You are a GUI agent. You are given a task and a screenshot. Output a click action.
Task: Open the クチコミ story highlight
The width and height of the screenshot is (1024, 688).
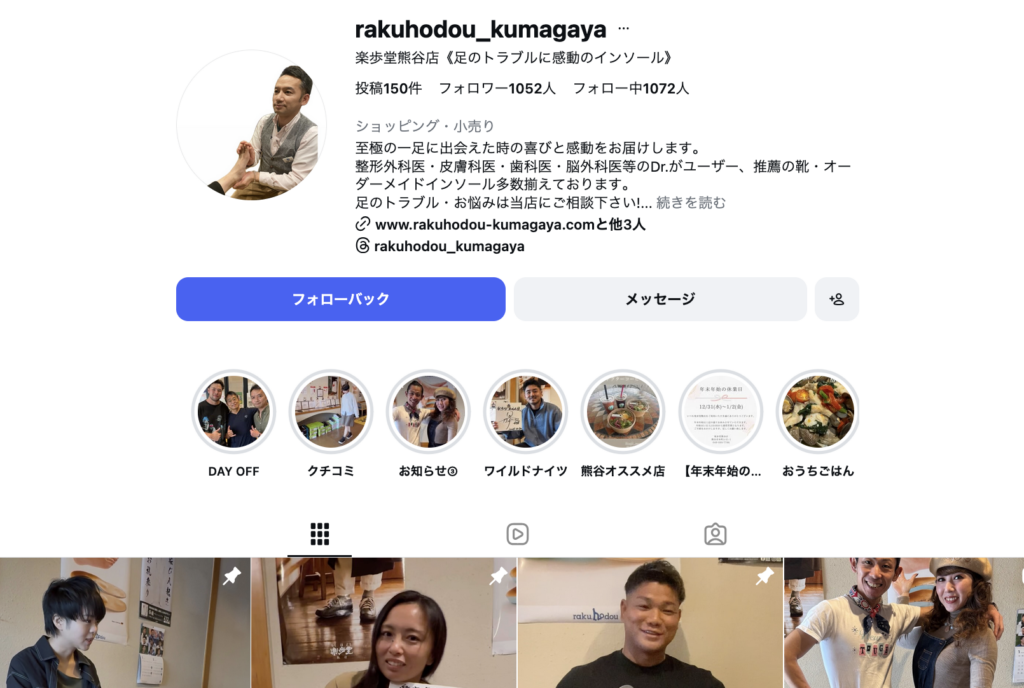pyautogui.click(x=331, y=412)
